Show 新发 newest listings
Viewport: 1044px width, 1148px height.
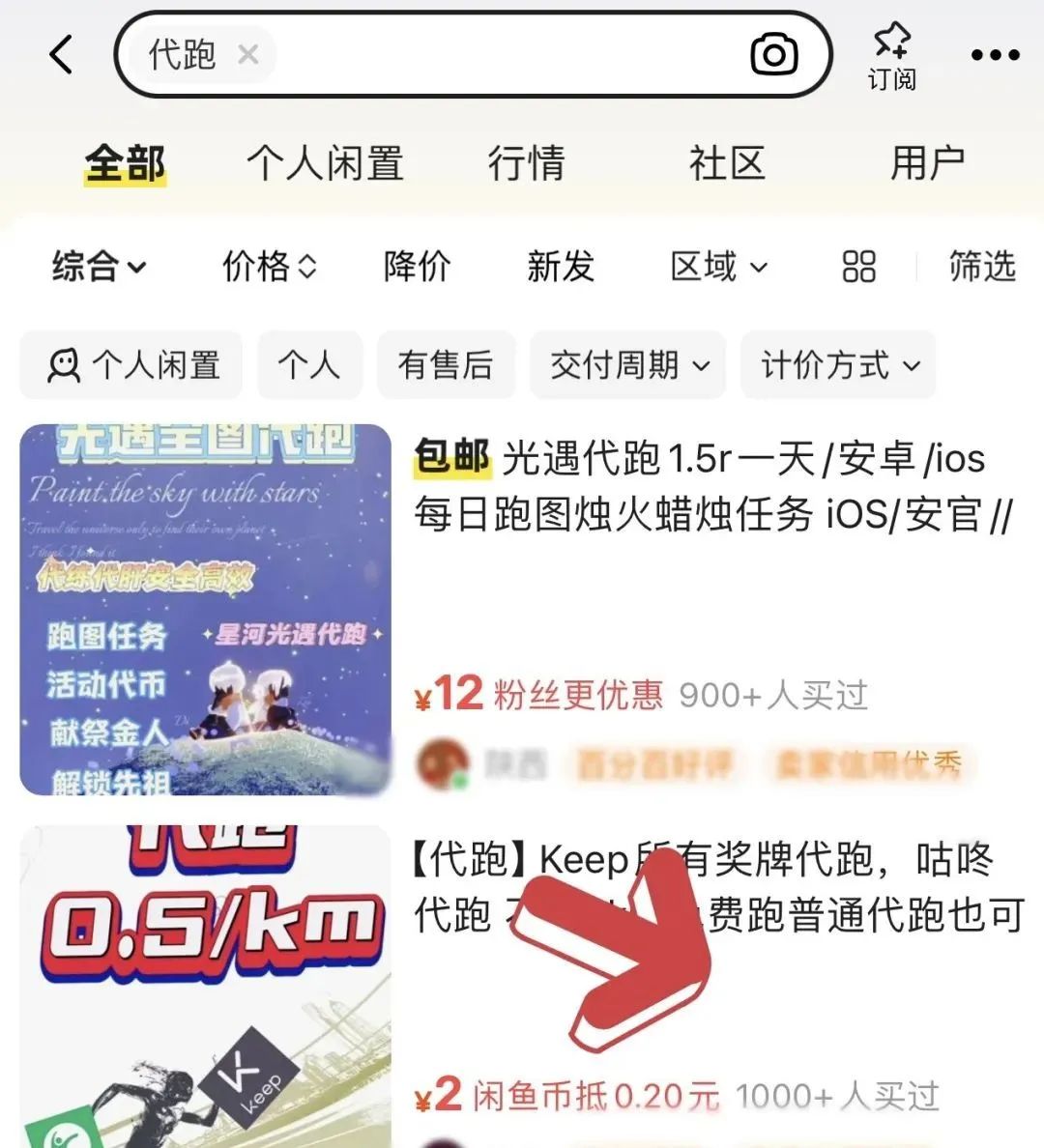[x=560, y=266]
